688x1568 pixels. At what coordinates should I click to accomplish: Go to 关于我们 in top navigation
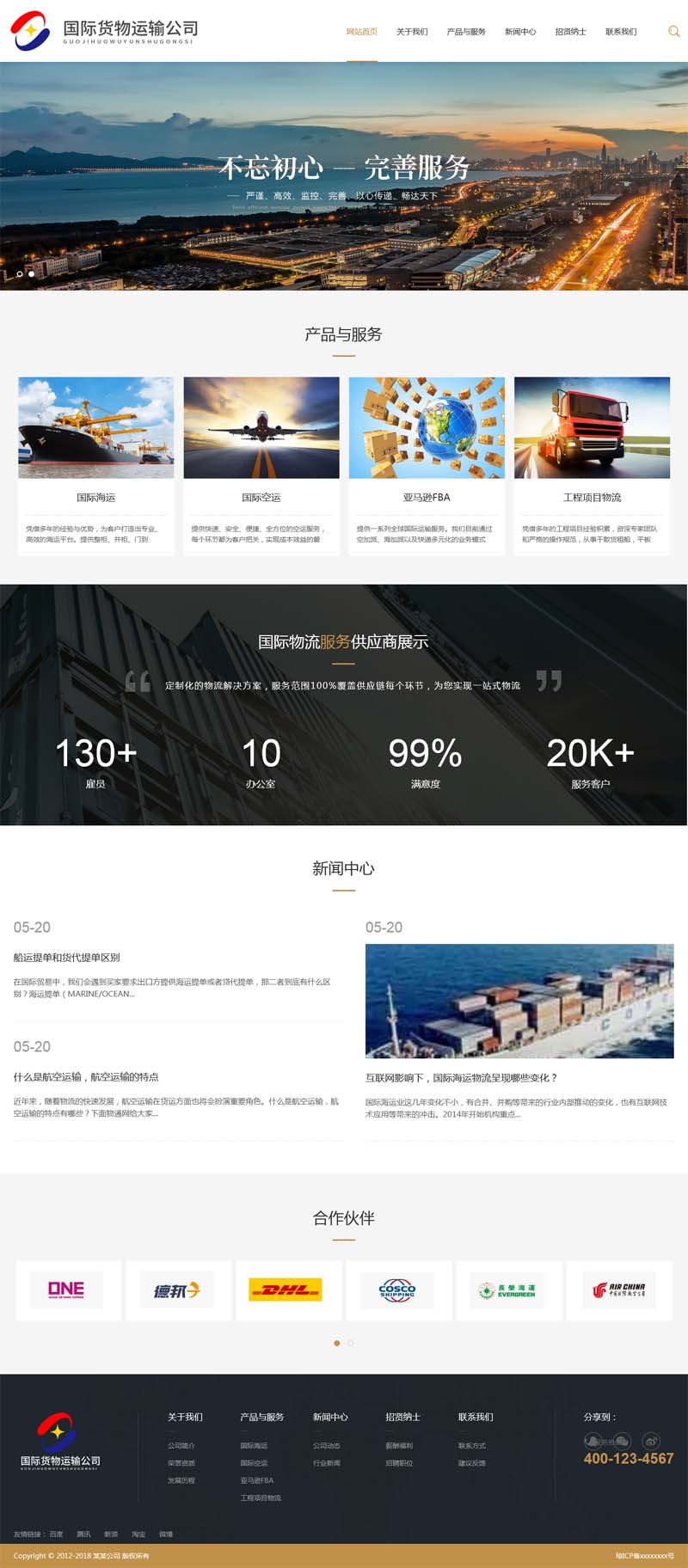pyautogui.click(x=412, y=32)
